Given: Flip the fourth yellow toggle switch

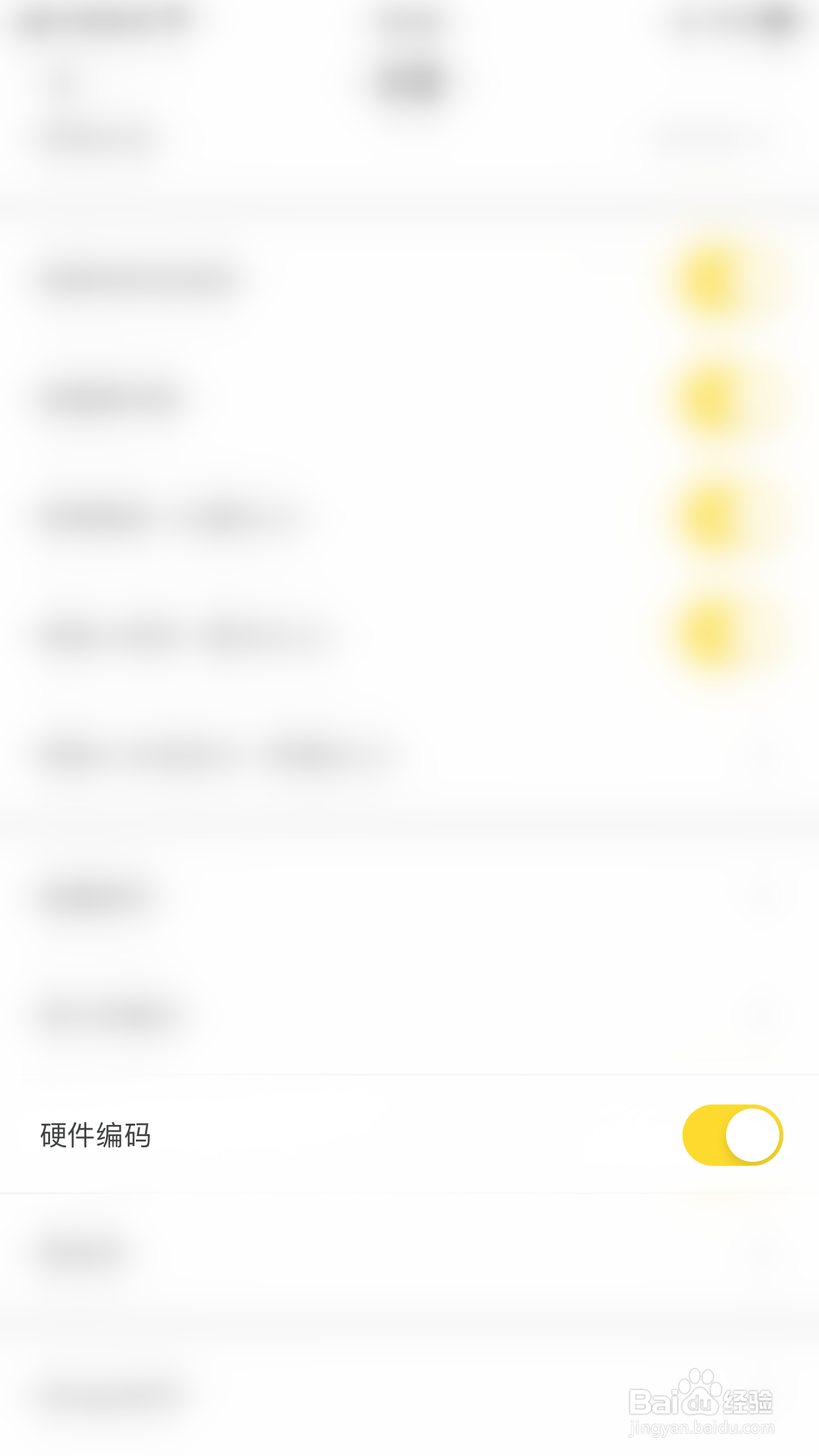Looking at the screenshot, I should pyautogui.click(x=711, y=632).
